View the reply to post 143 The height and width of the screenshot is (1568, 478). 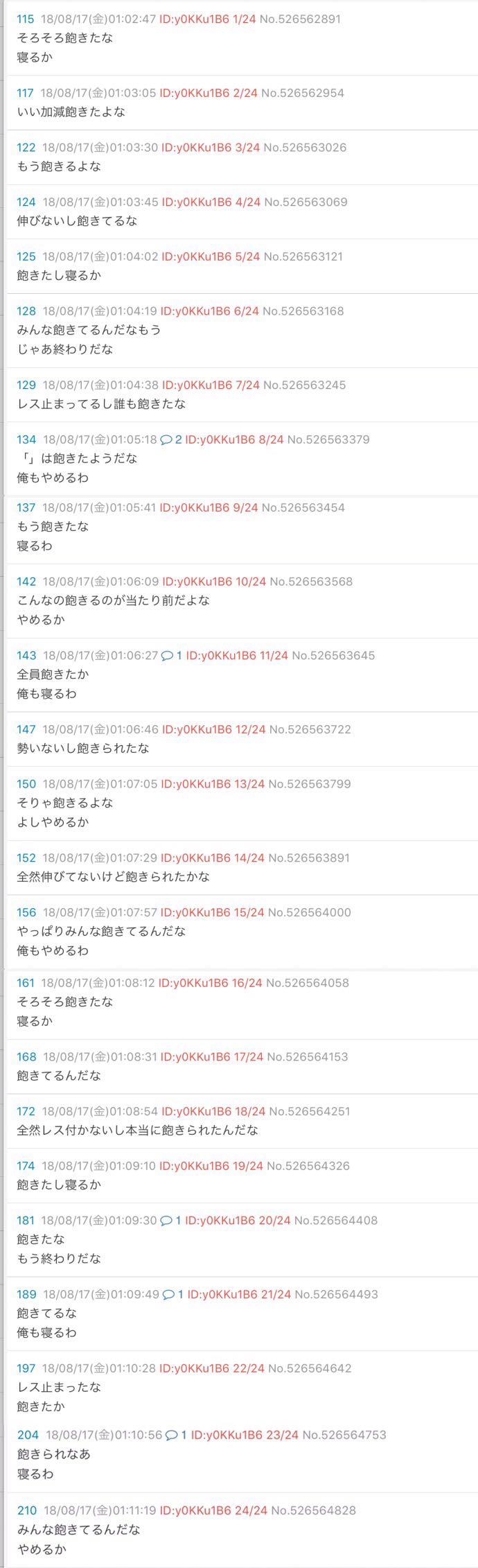tap(172, 656)
